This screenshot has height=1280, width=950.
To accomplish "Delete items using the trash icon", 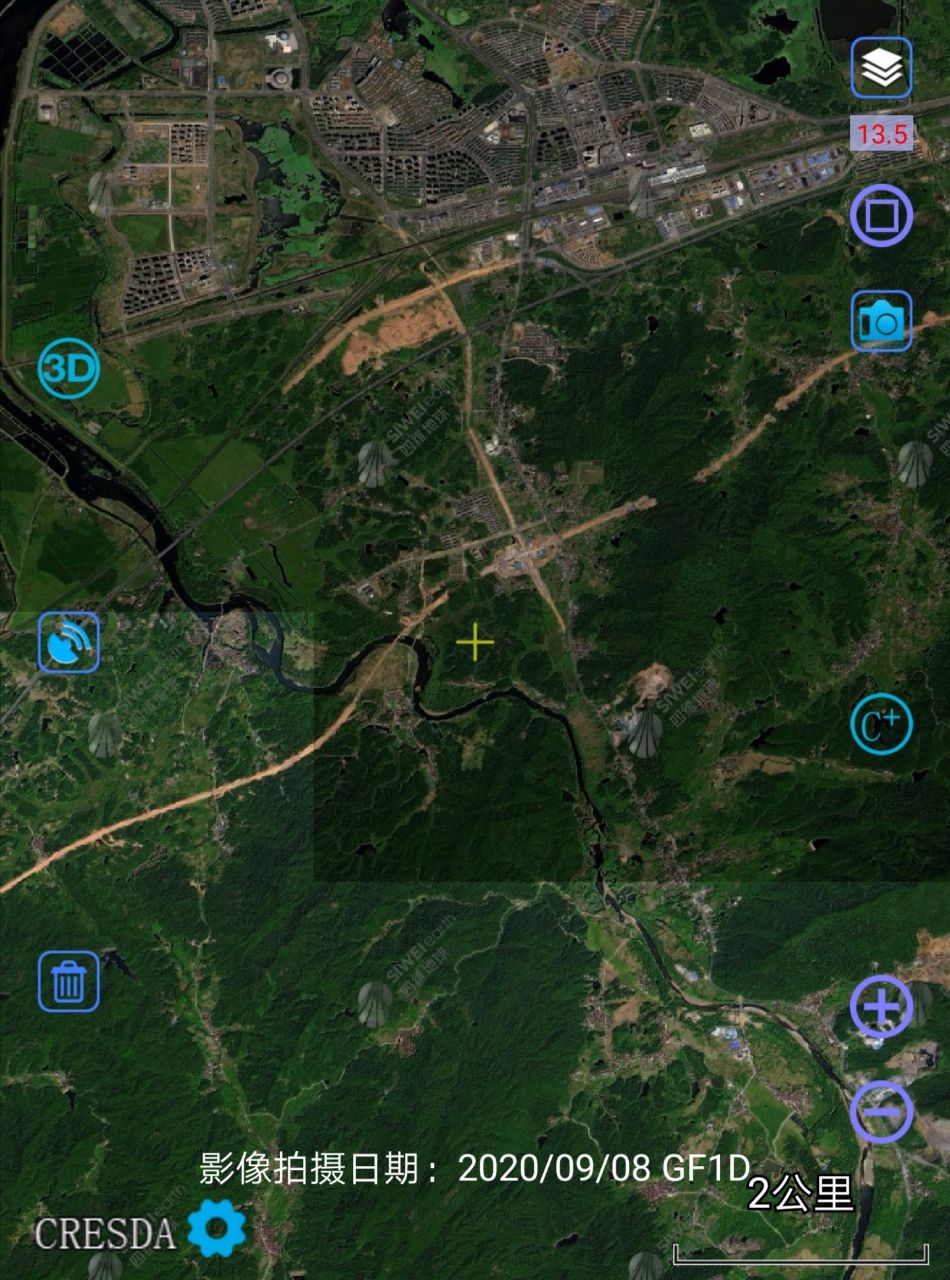I will tap(69, 980).
